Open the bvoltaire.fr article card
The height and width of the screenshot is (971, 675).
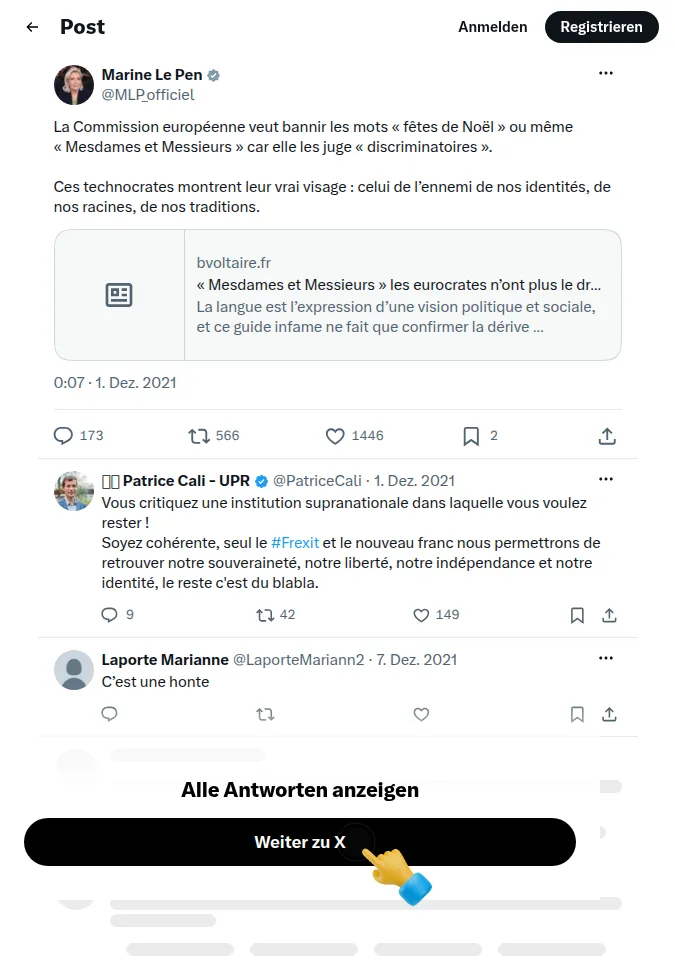(x=338, y=295)
